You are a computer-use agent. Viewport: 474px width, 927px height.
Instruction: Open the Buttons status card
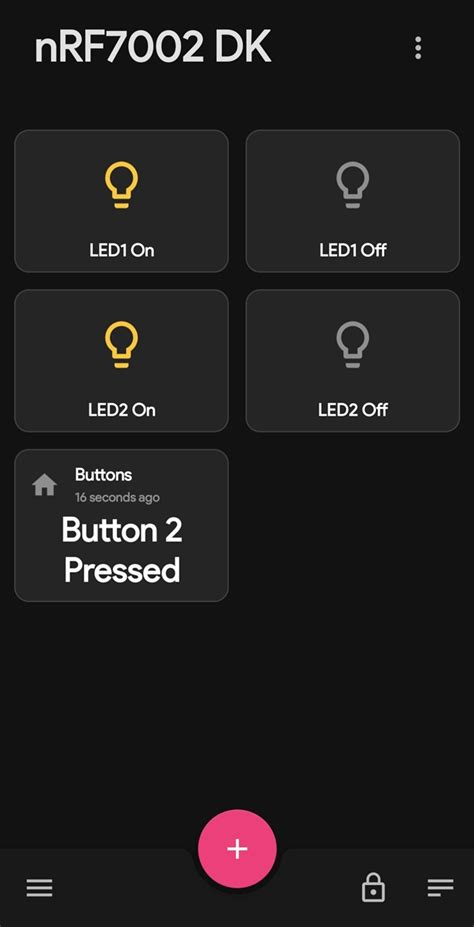tap(121, 526)
